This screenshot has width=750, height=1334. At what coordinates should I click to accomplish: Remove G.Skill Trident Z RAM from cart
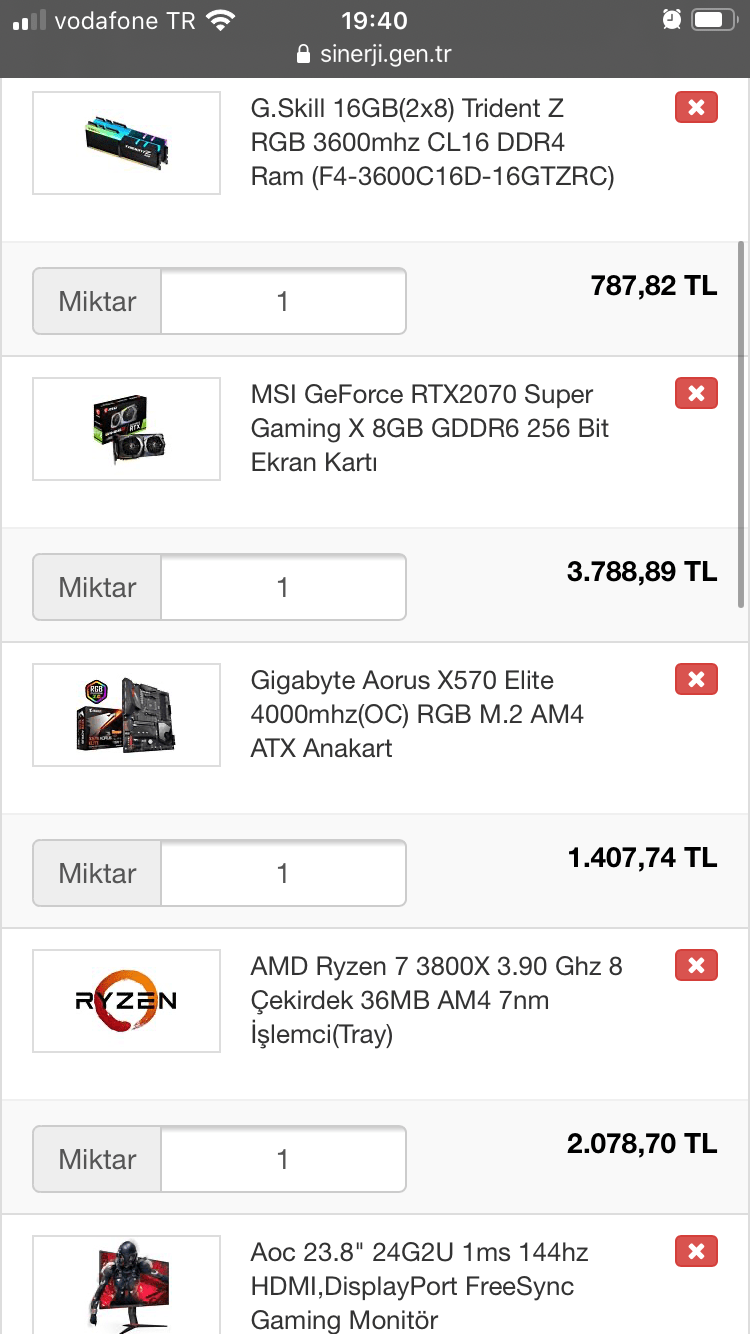pyautogui.click(x=696, y=107)
